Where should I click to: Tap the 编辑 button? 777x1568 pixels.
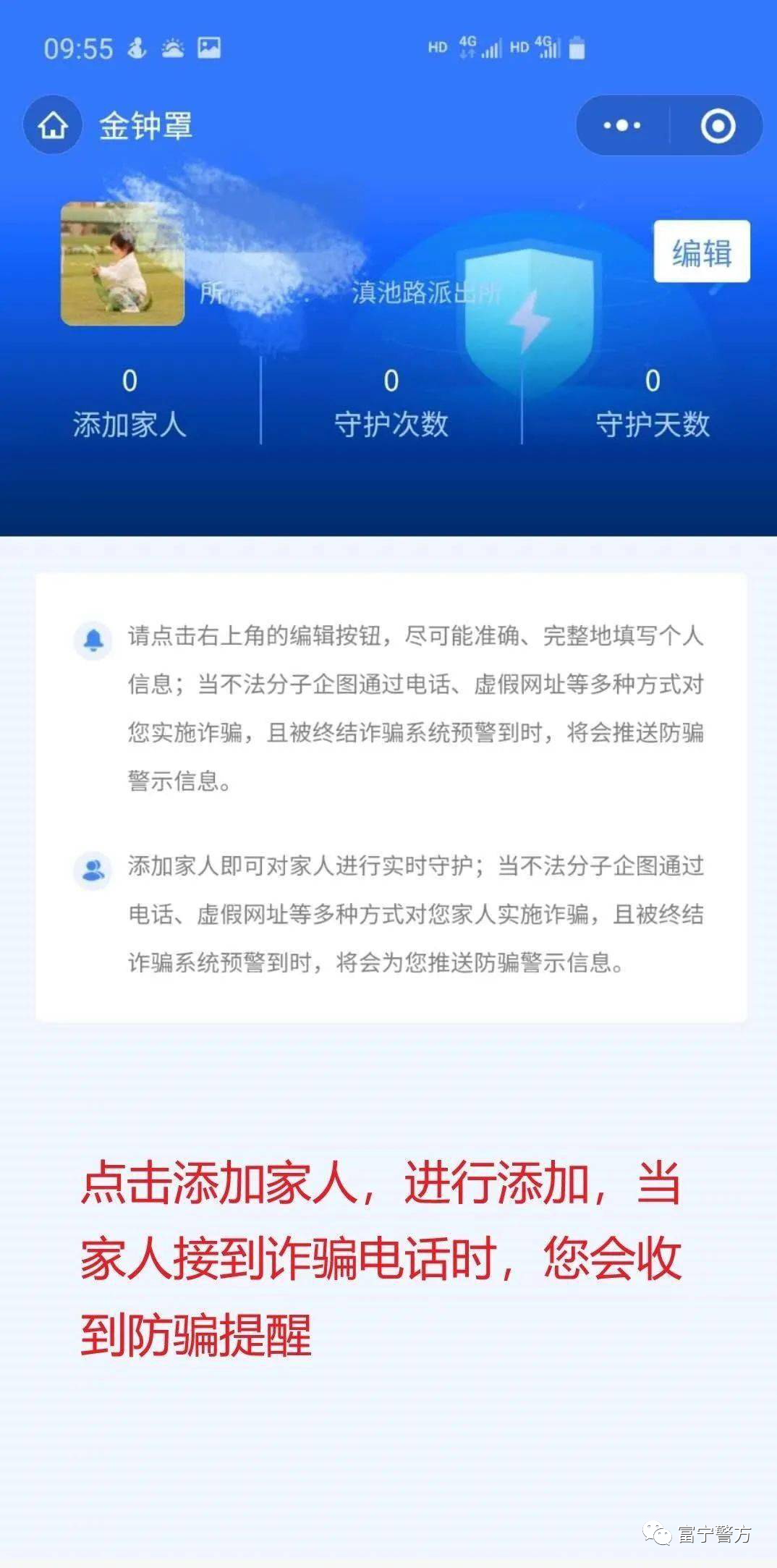point(701,253)
